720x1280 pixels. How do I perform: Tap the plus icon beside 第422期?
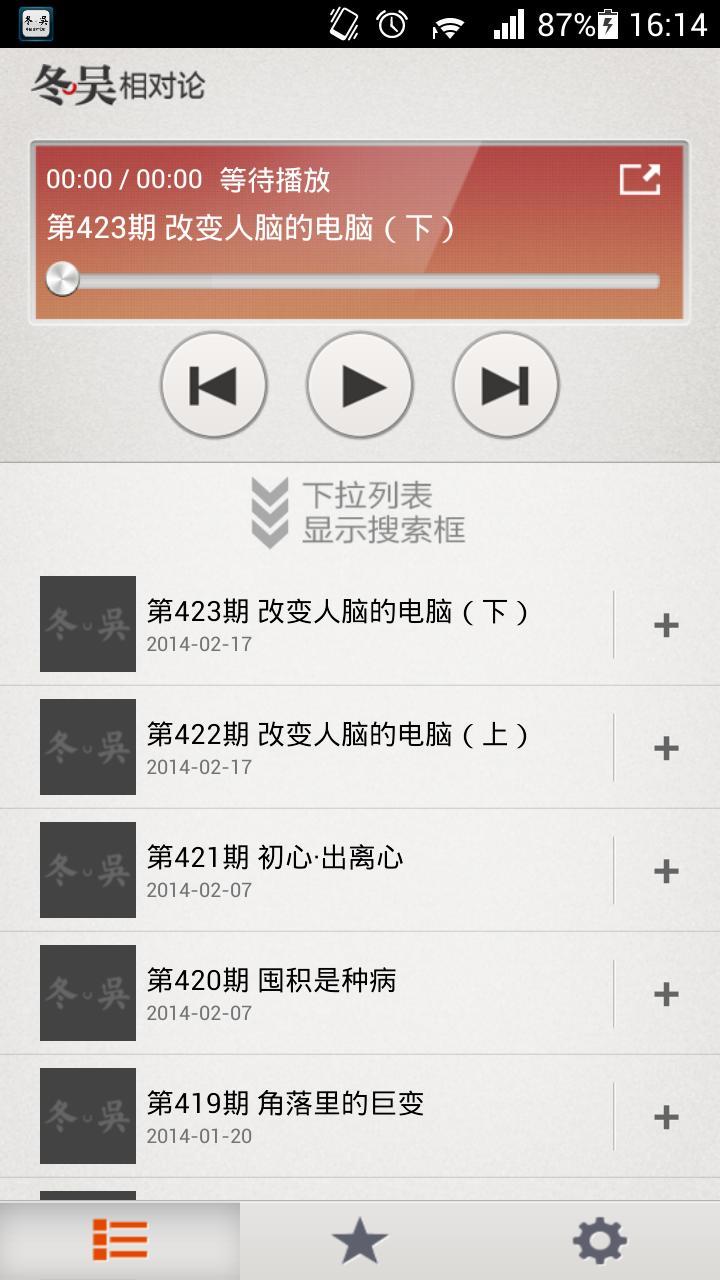tap(666, 748)
